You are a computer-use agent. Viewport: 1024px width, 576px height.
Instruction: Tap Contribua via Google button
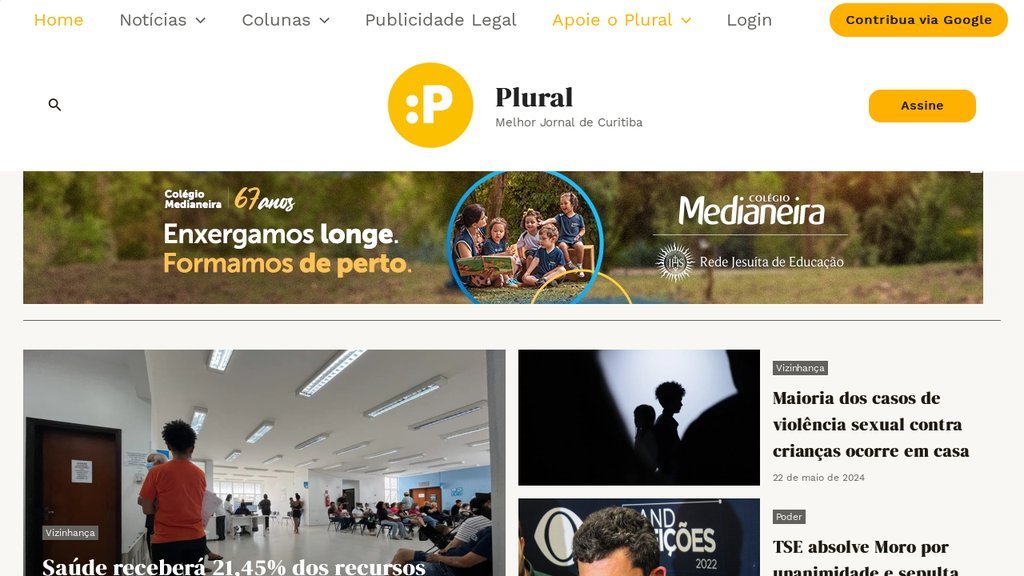click(918, 20)
